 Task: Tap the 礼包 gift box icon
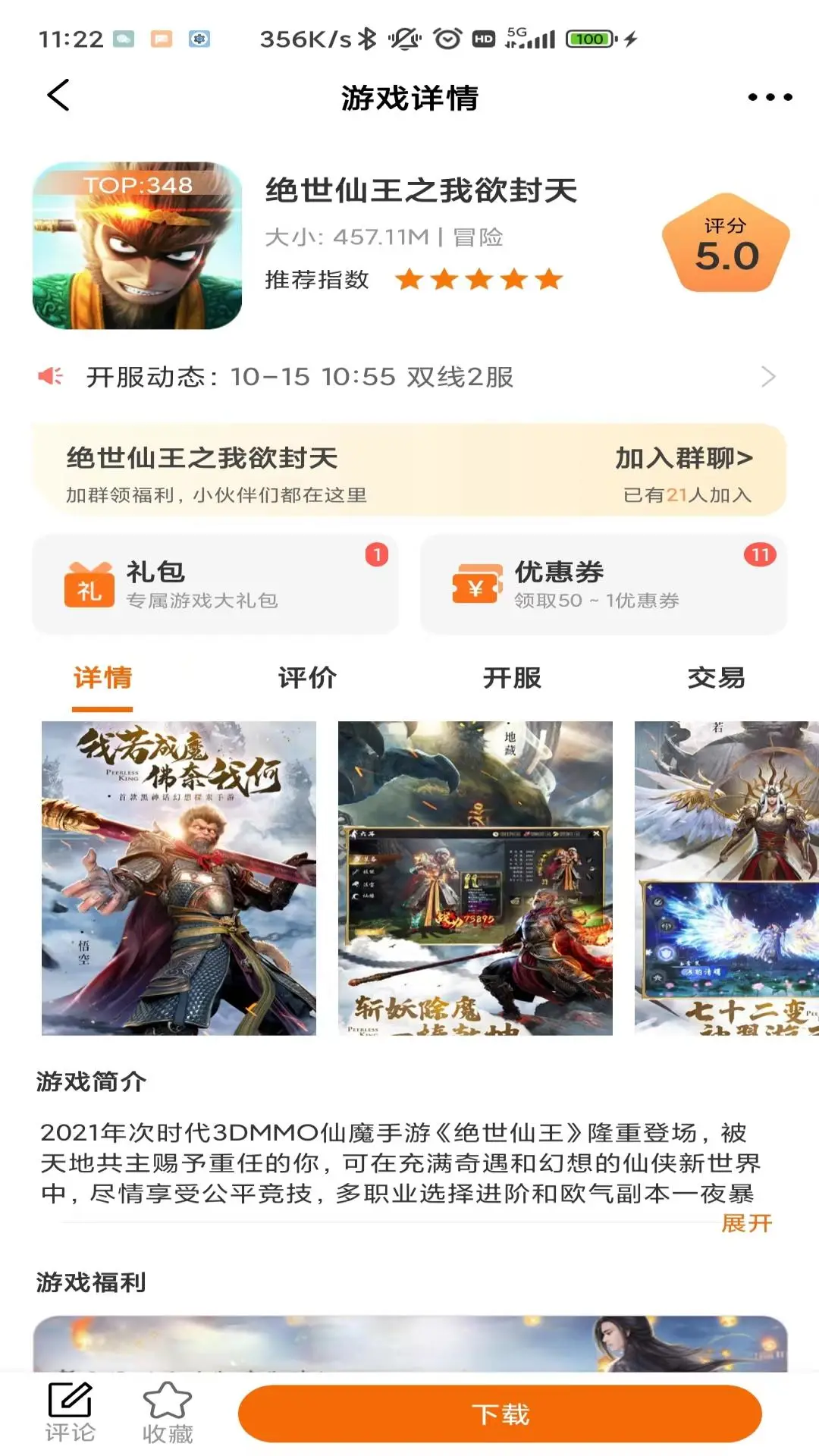87,585
